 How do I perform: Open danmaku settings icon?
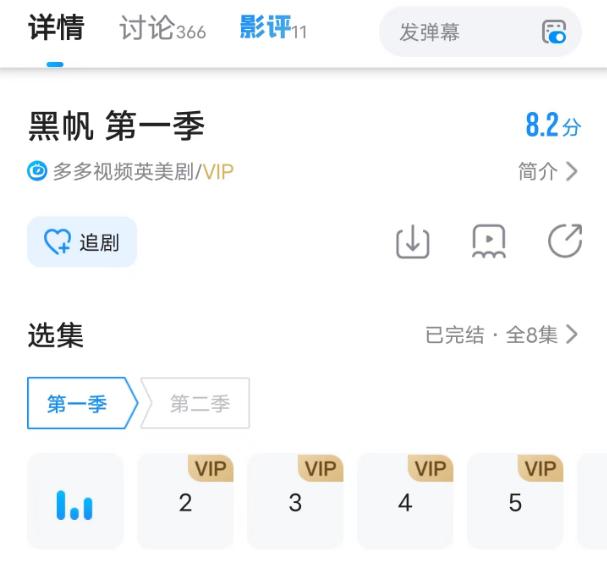pos(554,32)
